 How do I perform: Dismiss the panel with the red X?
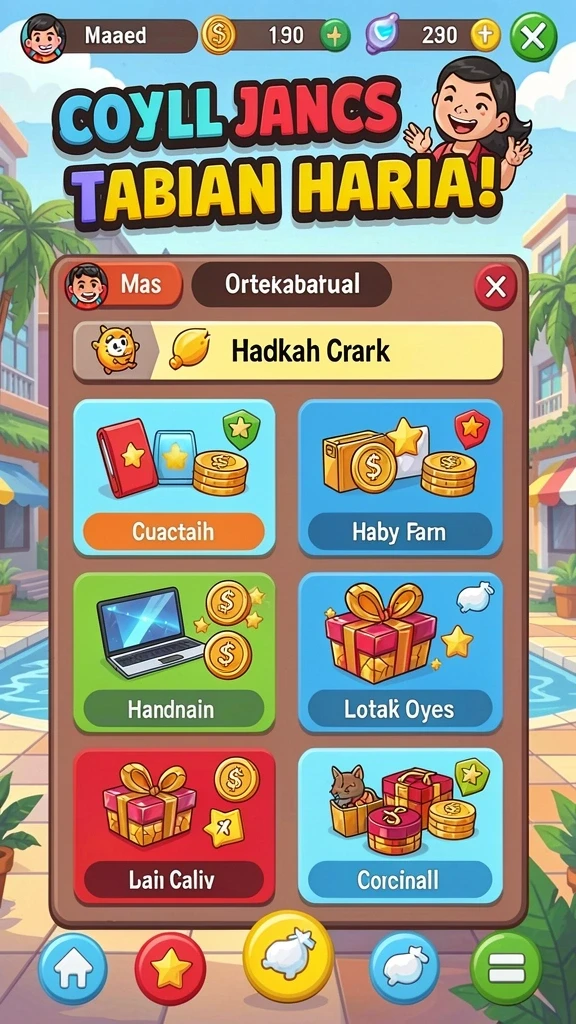click(x=496, y=287)
